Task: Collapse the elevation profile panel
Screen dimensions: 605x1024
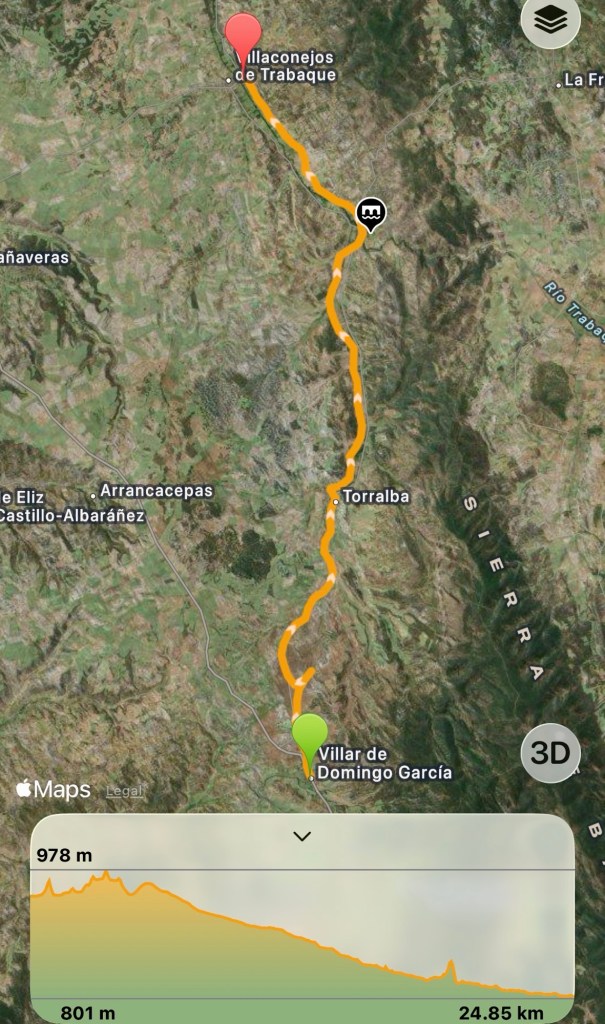Action: (x=302, y=836)
